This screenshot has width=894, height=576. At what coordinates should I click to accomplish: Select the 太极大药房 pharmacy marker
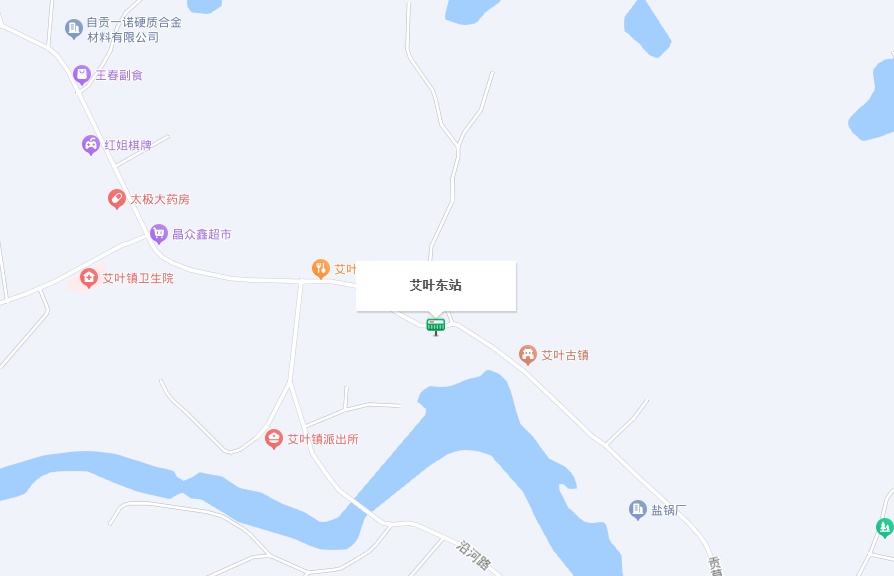(x=117, y=199)
